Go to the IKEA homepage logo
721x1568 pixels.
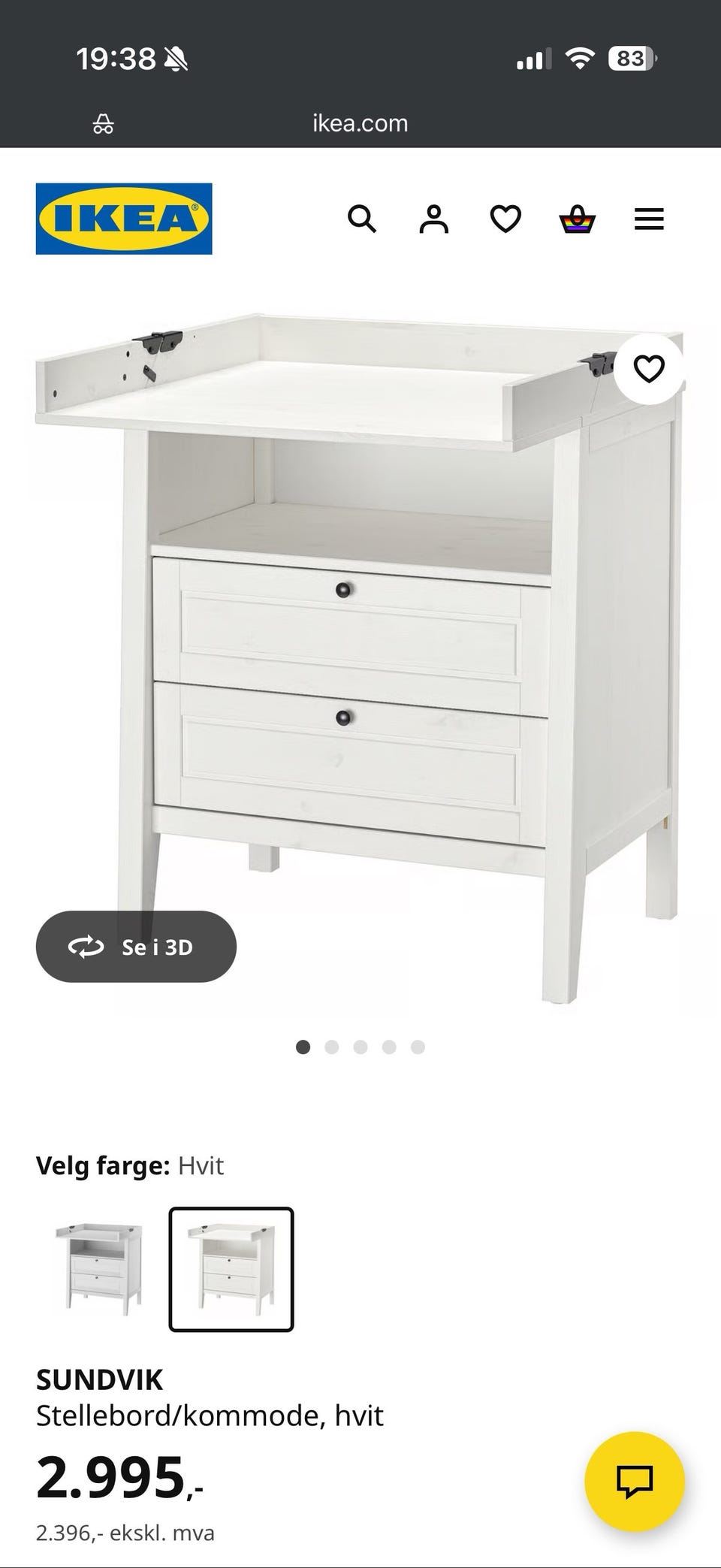coord(124,219)
